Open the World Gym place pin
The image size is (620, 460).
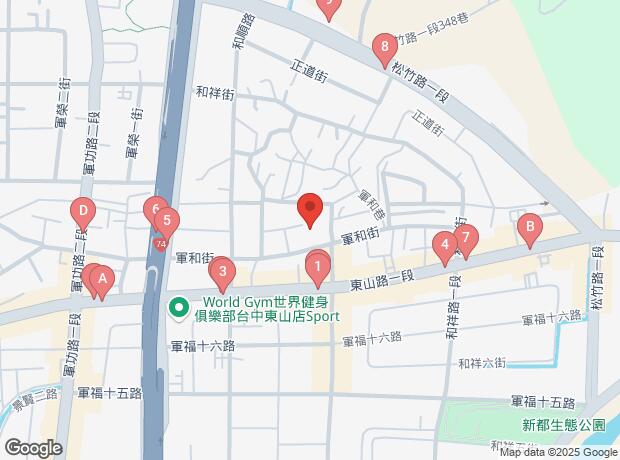coord(178,308)
